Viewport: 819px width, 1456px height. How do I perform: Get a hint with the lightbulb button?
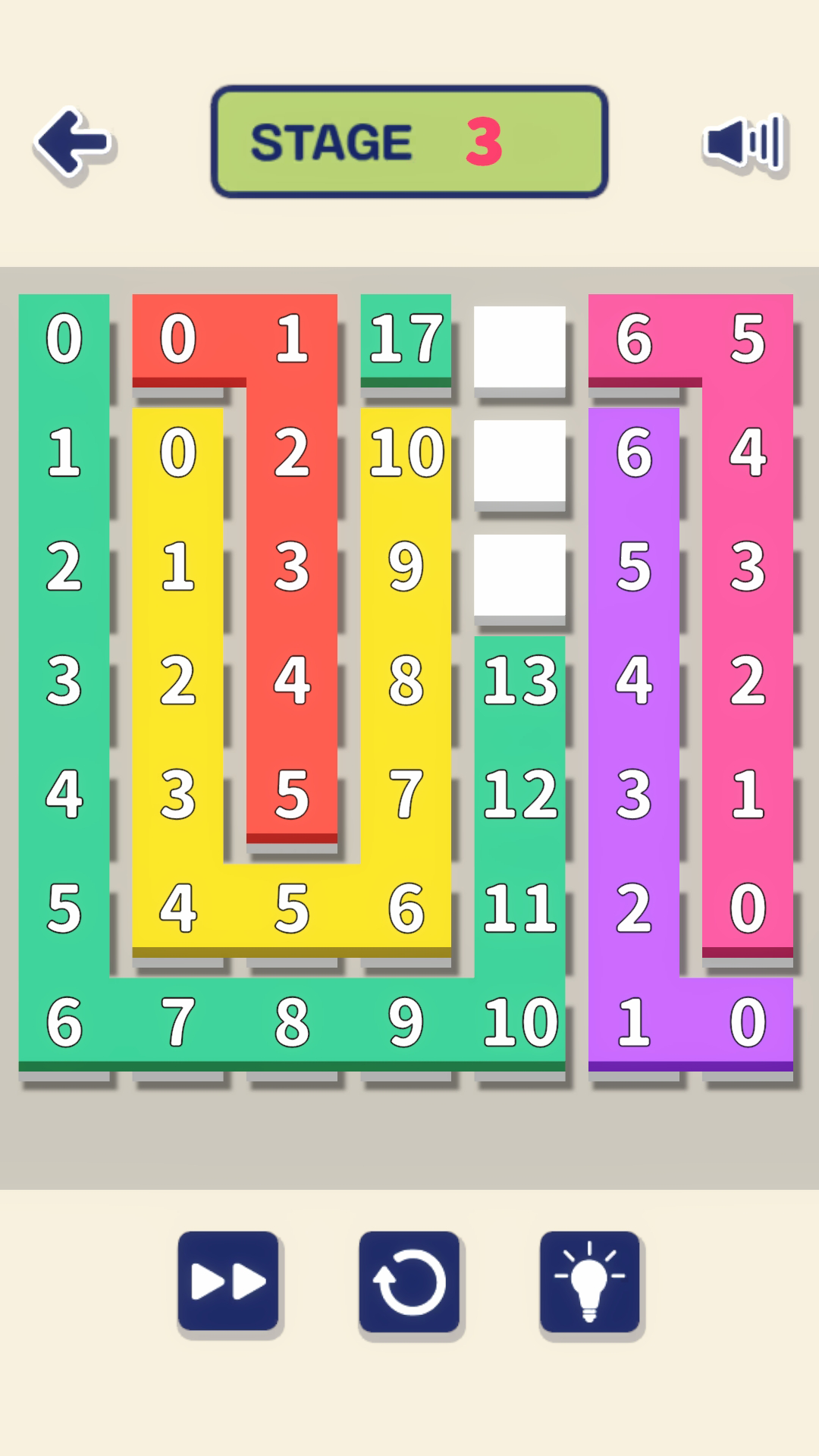tap(590, 1282)
